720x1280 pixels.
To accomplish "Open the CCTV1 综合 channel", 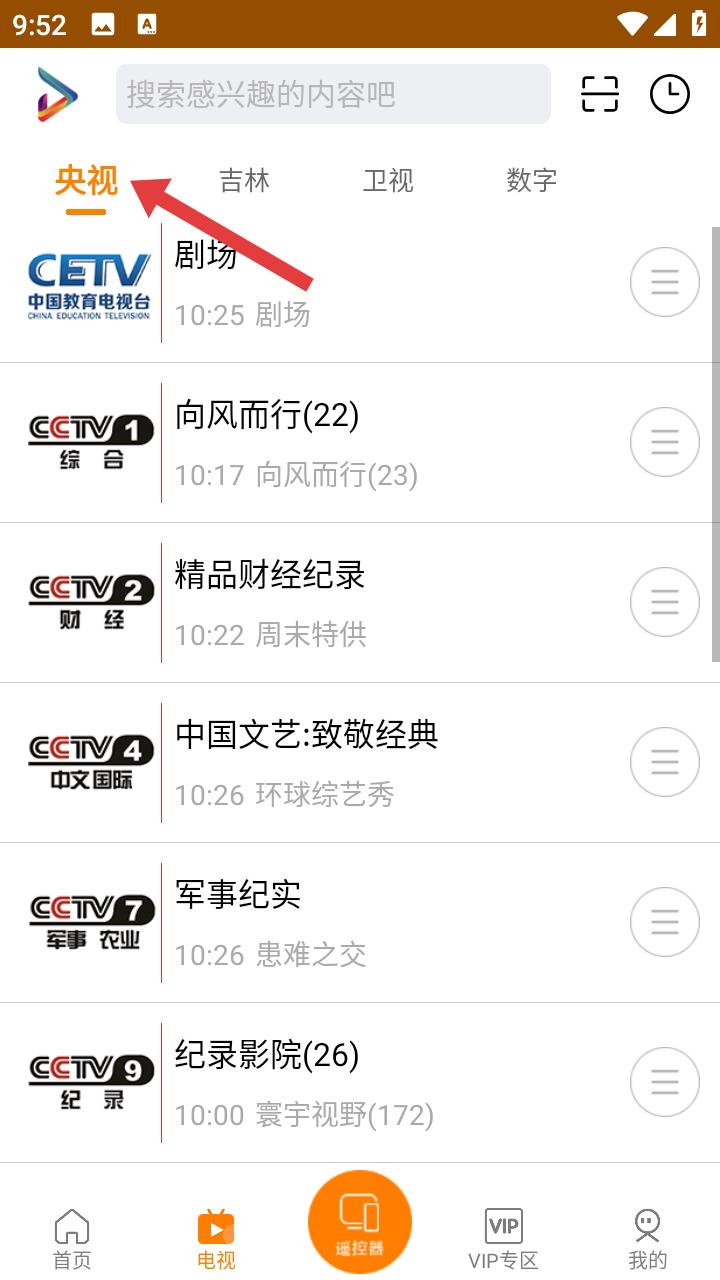I will [360, 443].
